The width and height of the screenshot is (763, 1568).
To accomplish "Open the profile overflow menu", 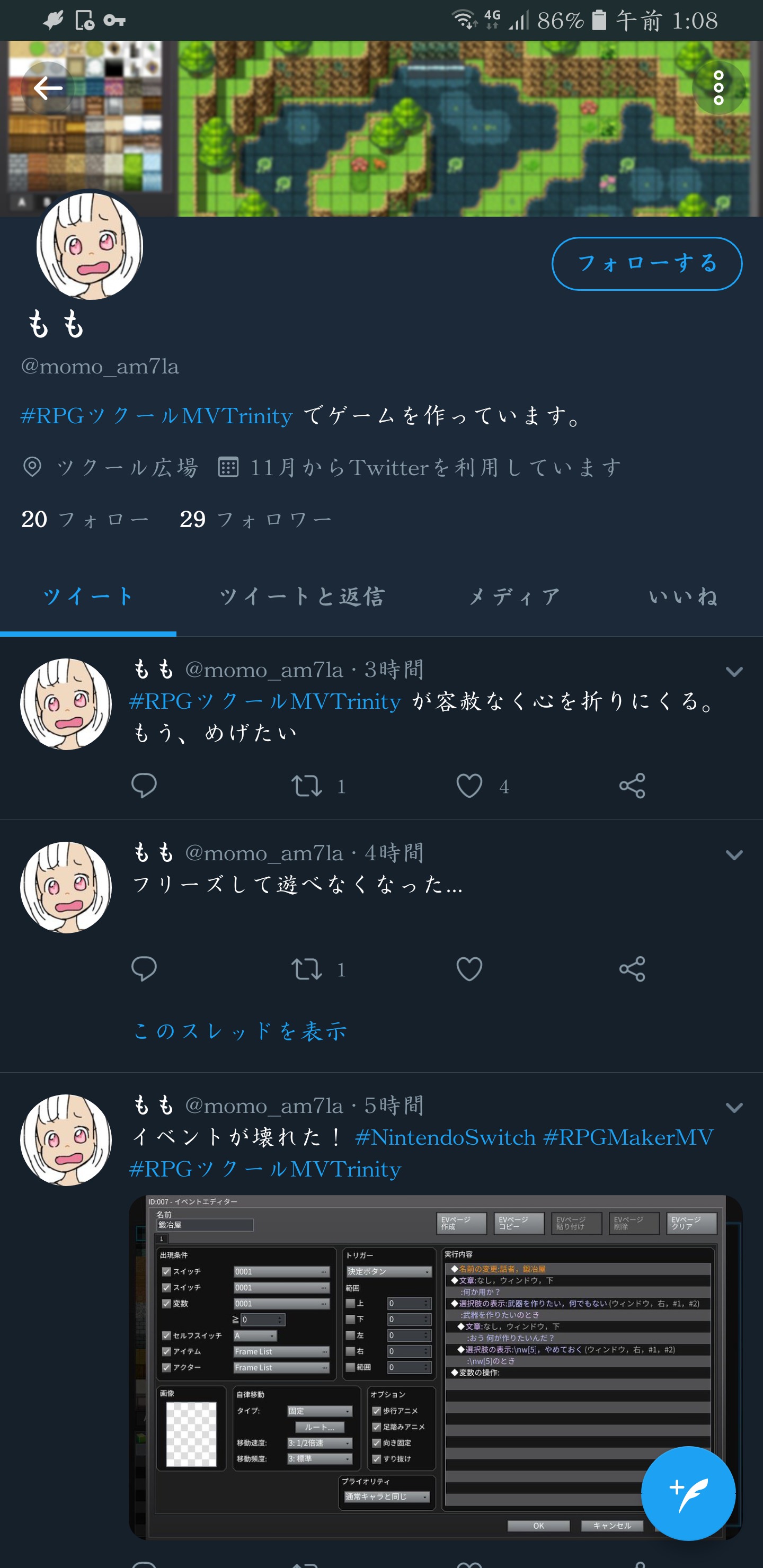I will point(718,88).
